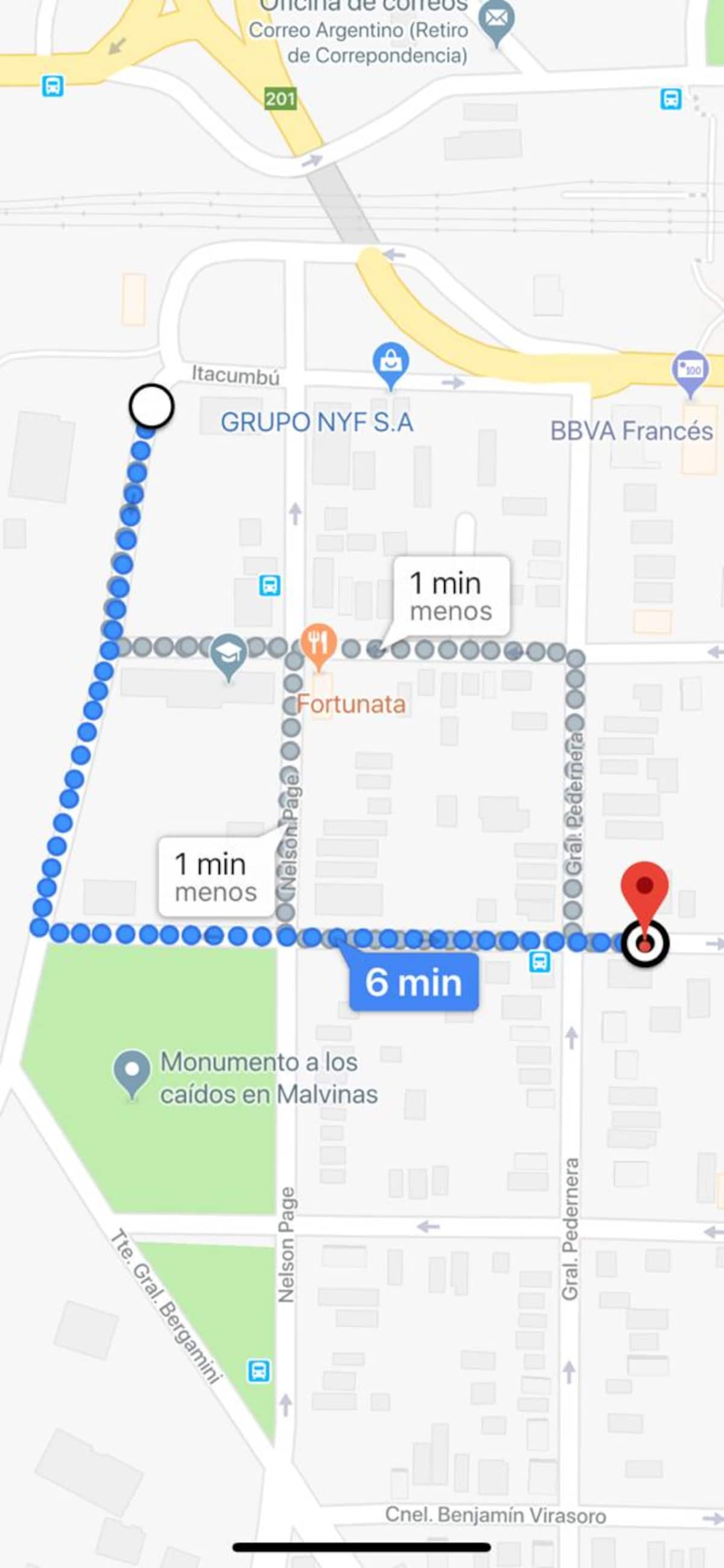724x1568 pixels.
Task: Choose alternate route label beside Nelson Page
Action: pos(216,877)
